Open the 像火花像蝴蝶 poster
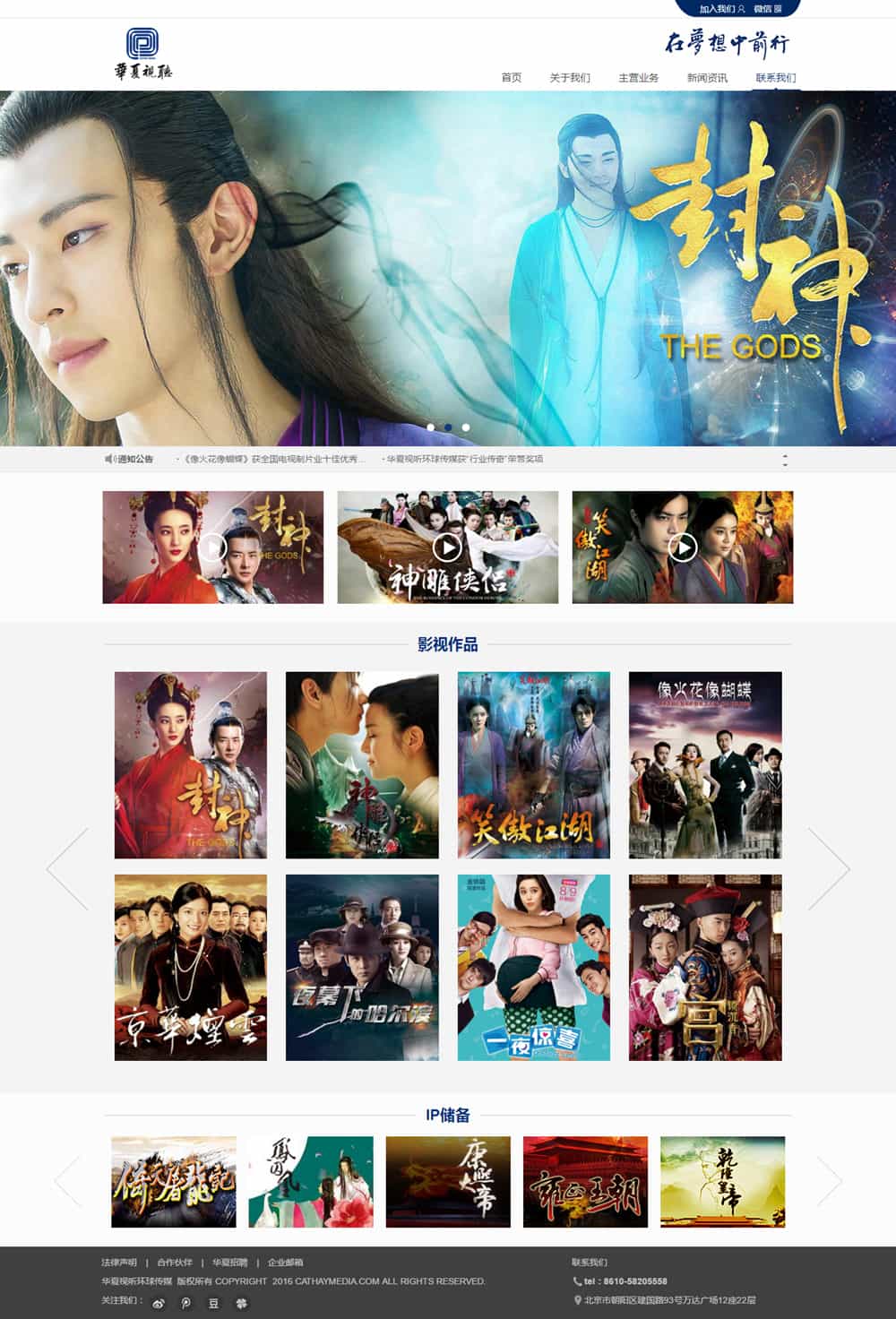This screenshot has height=1319, width=896. 705,764
